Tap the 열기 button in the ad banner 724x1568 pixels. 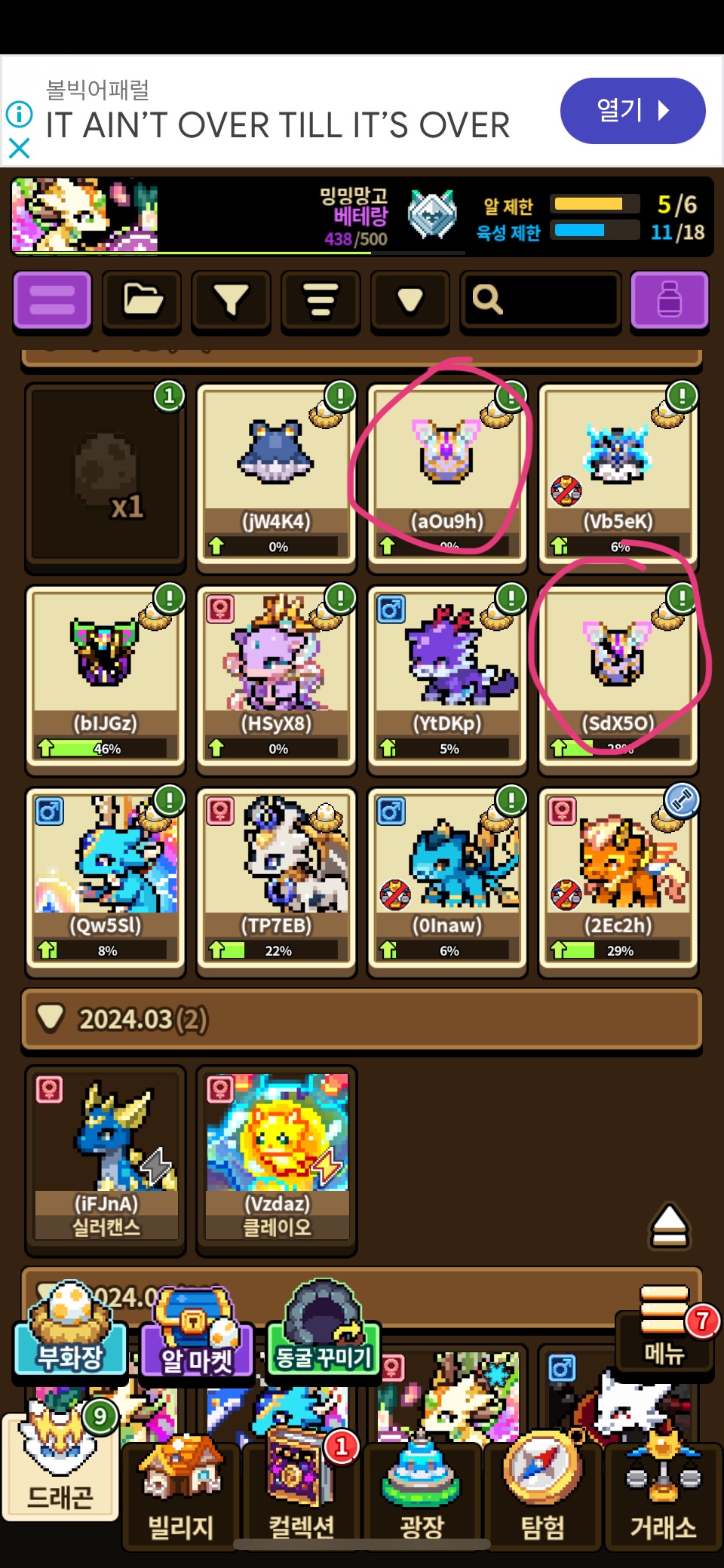[632, 111]
